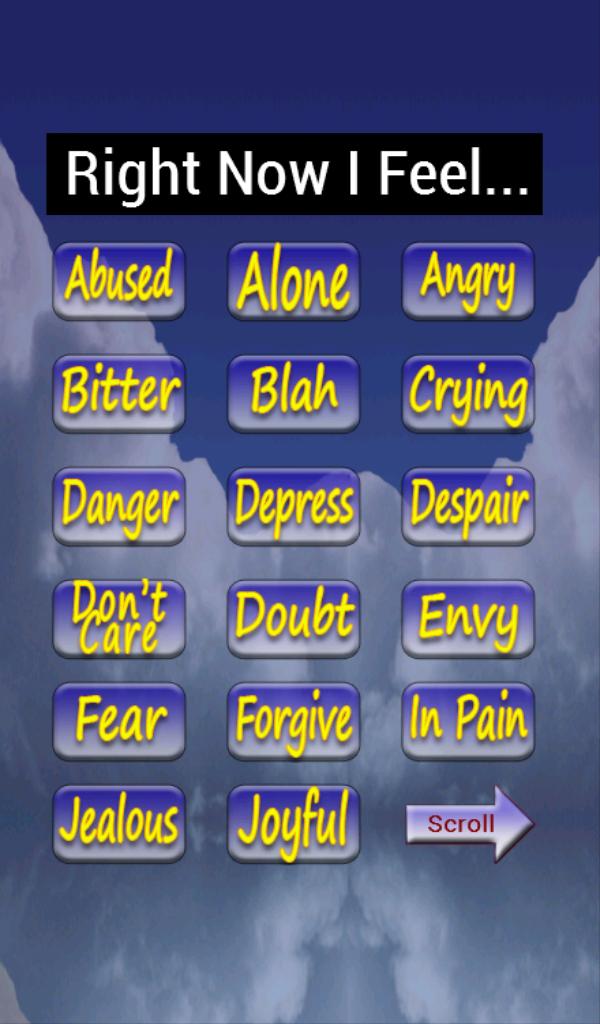The width and height of the screenshot is (600, 1024).
Task: Pick the Bitter feeling
Action: [119, 394]
